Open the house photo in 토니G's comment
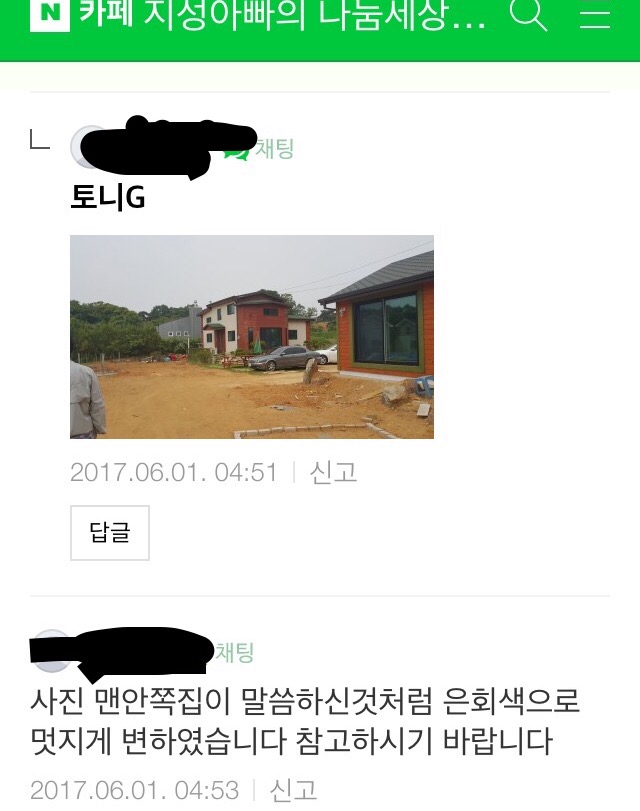 tap(252, 337)
